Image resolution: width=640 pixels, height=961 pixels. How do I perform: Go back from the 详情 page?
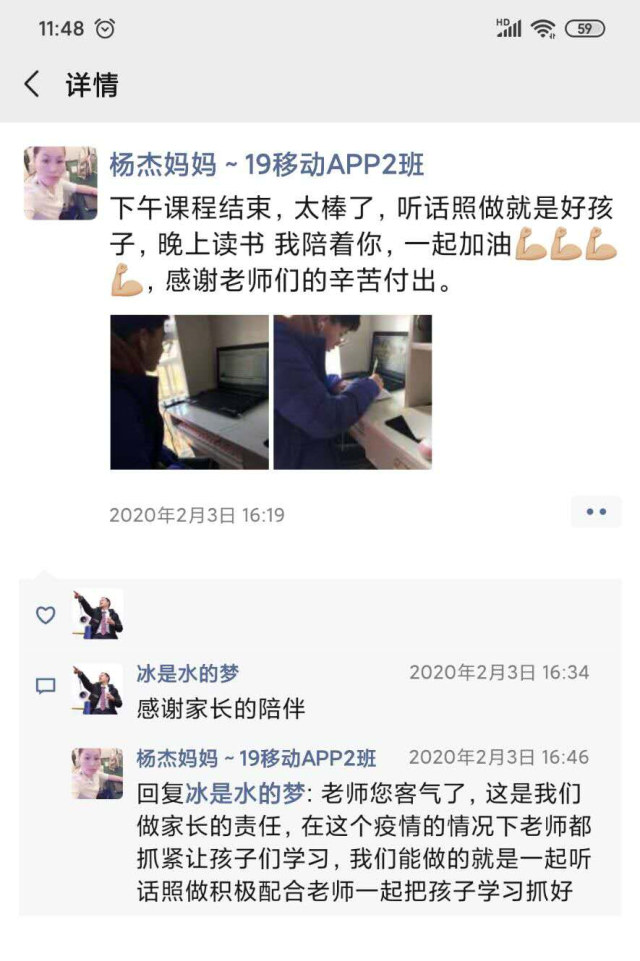pyautogui.click(x=32, y=85)
